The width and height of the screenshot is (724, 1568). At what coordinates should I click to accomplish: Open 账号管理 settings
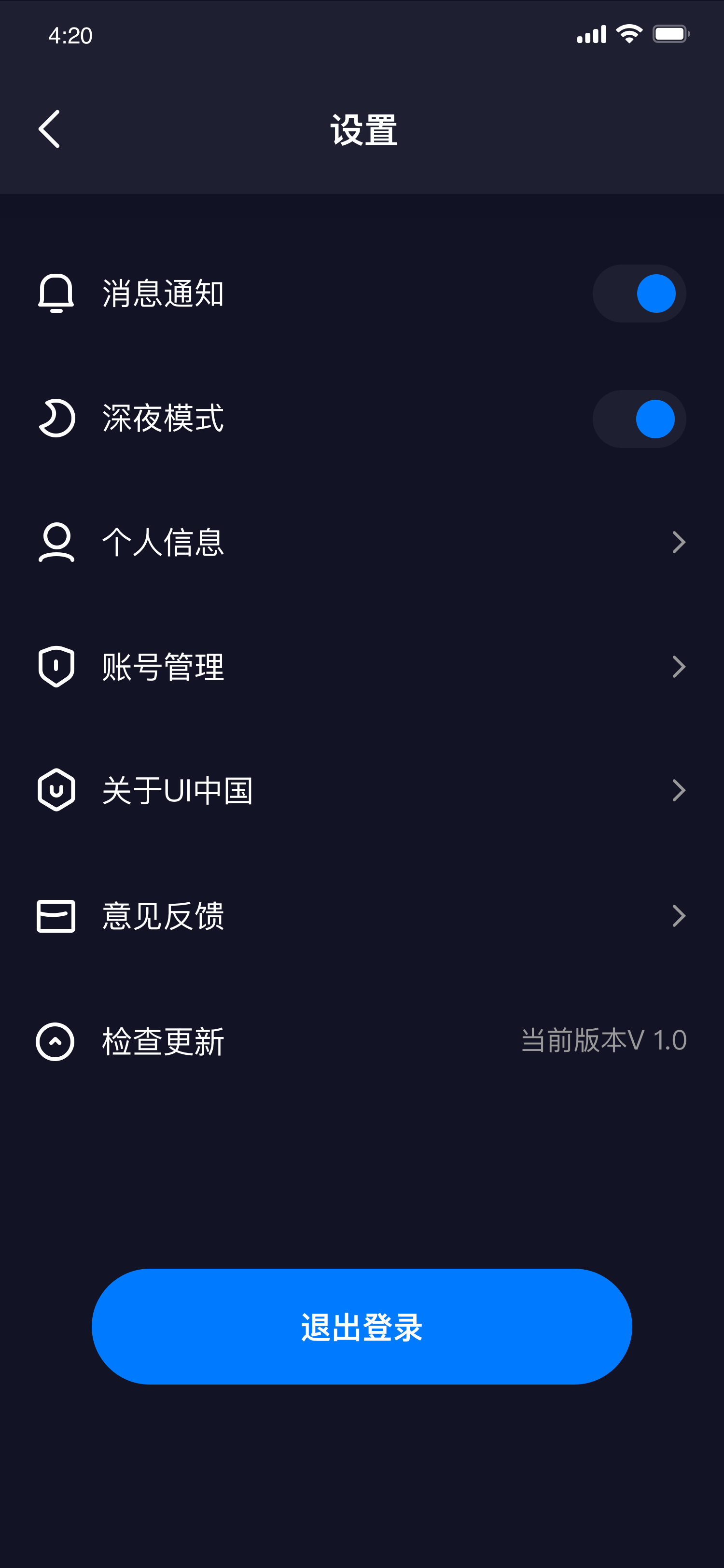(362, 667)
